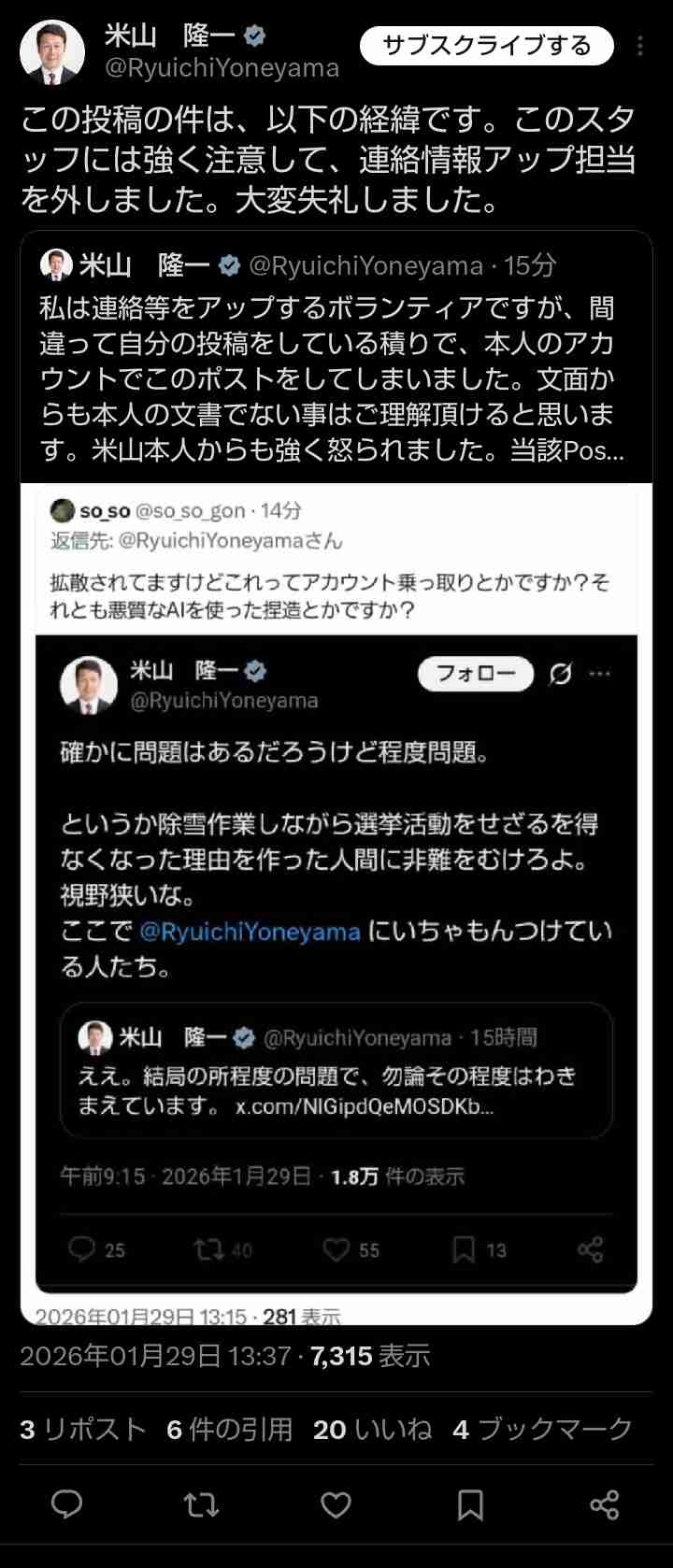Open the quoted 米山隆一 post card
This screenshot has height=1568, width=673.
[x=335, y=360]
